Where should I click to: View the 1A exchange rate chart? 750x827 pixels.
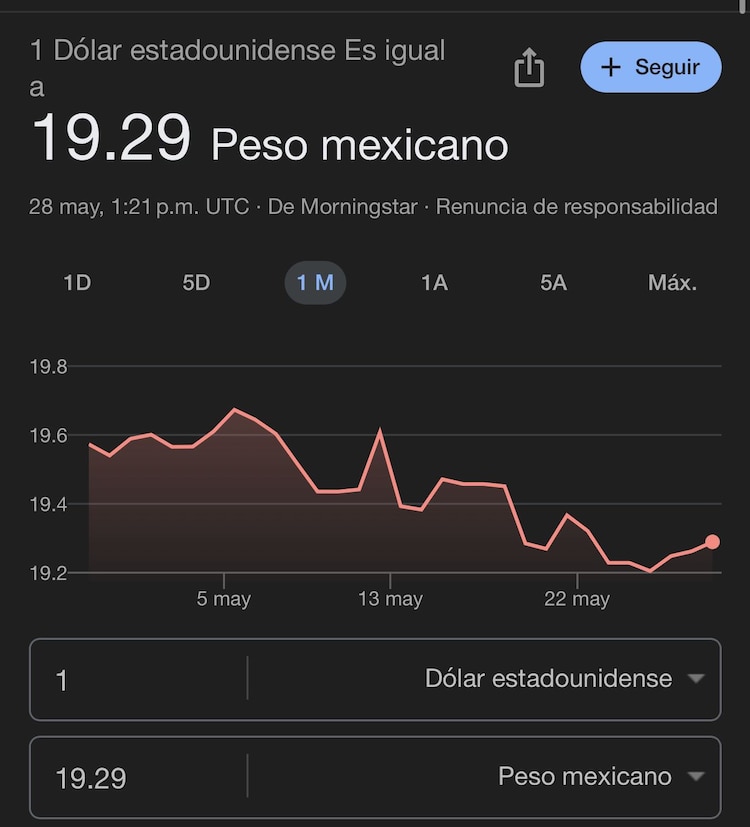(434, 283)
